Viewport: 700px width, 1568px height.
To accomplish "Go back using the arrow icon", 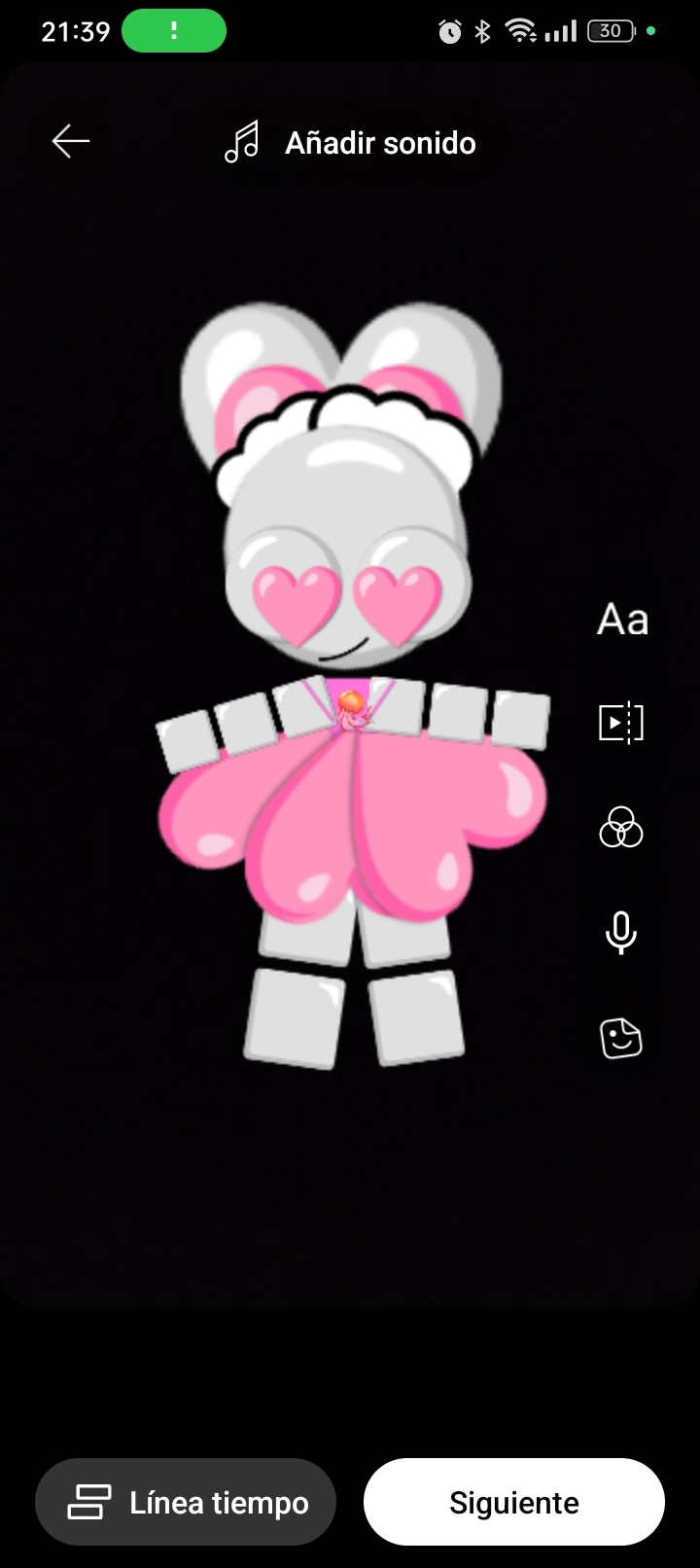I will (x=71, y=142).
